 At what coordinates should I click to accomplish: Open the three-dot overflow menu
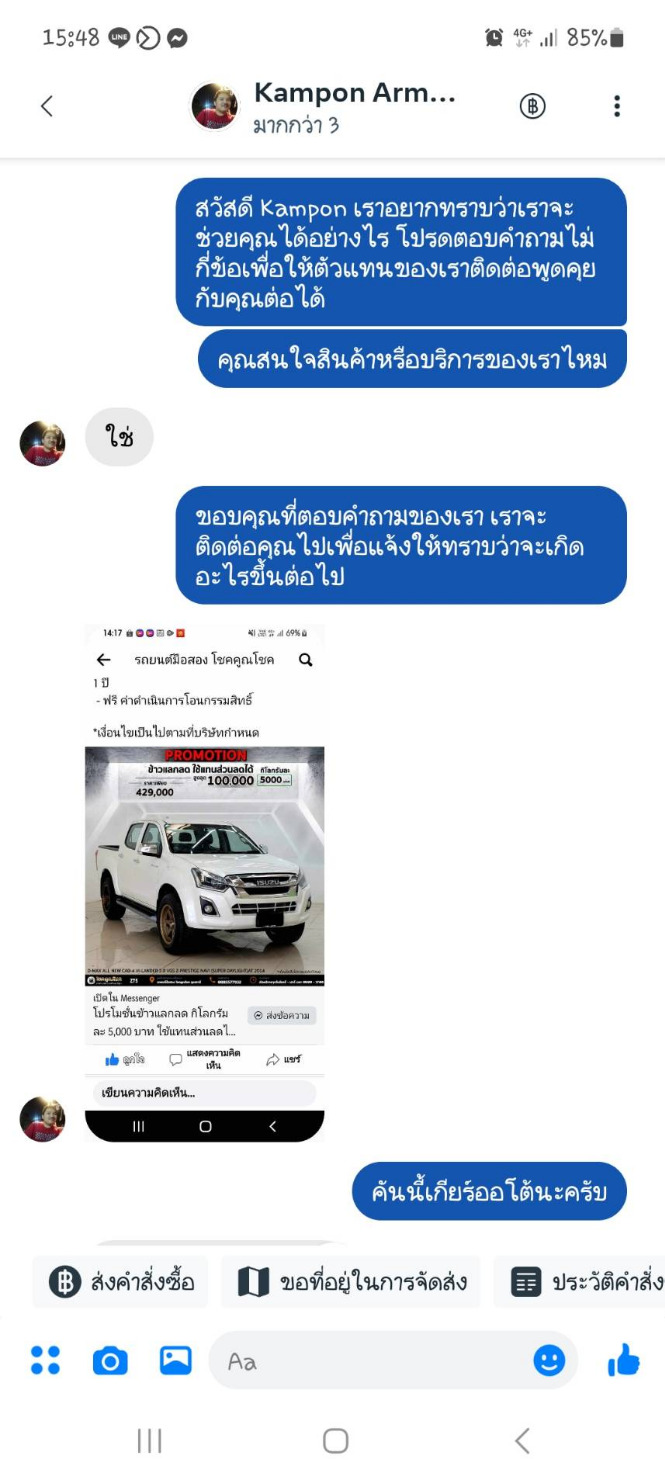point(617,106)
